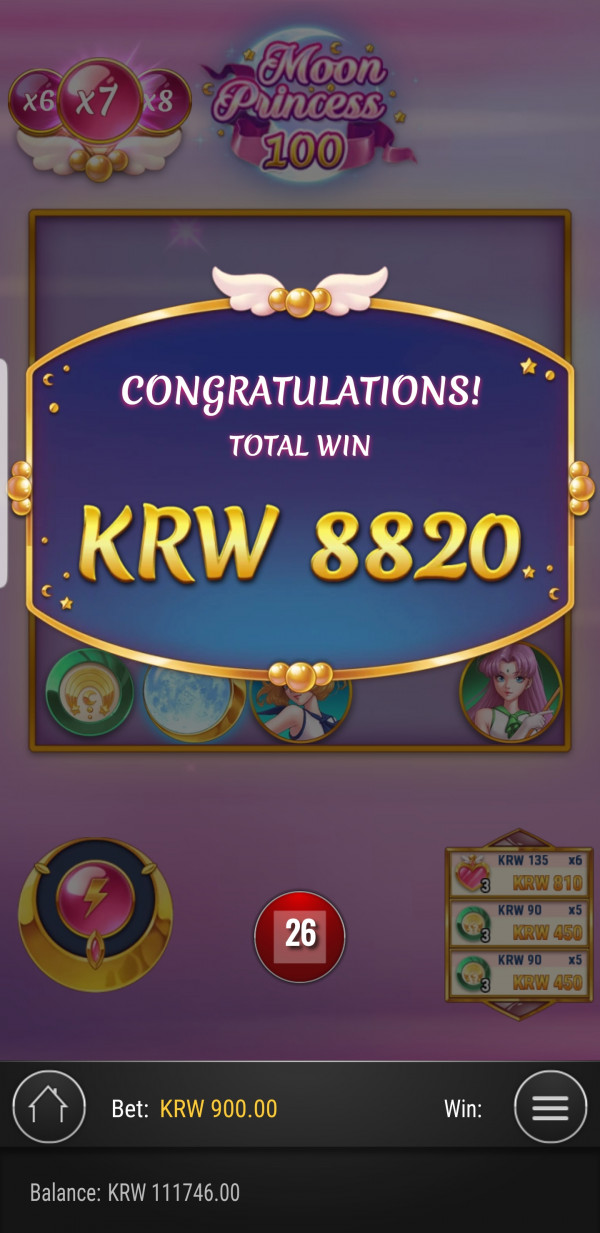Tap the red spin counter button
The image size is (600, 1233).
point(300,935)
